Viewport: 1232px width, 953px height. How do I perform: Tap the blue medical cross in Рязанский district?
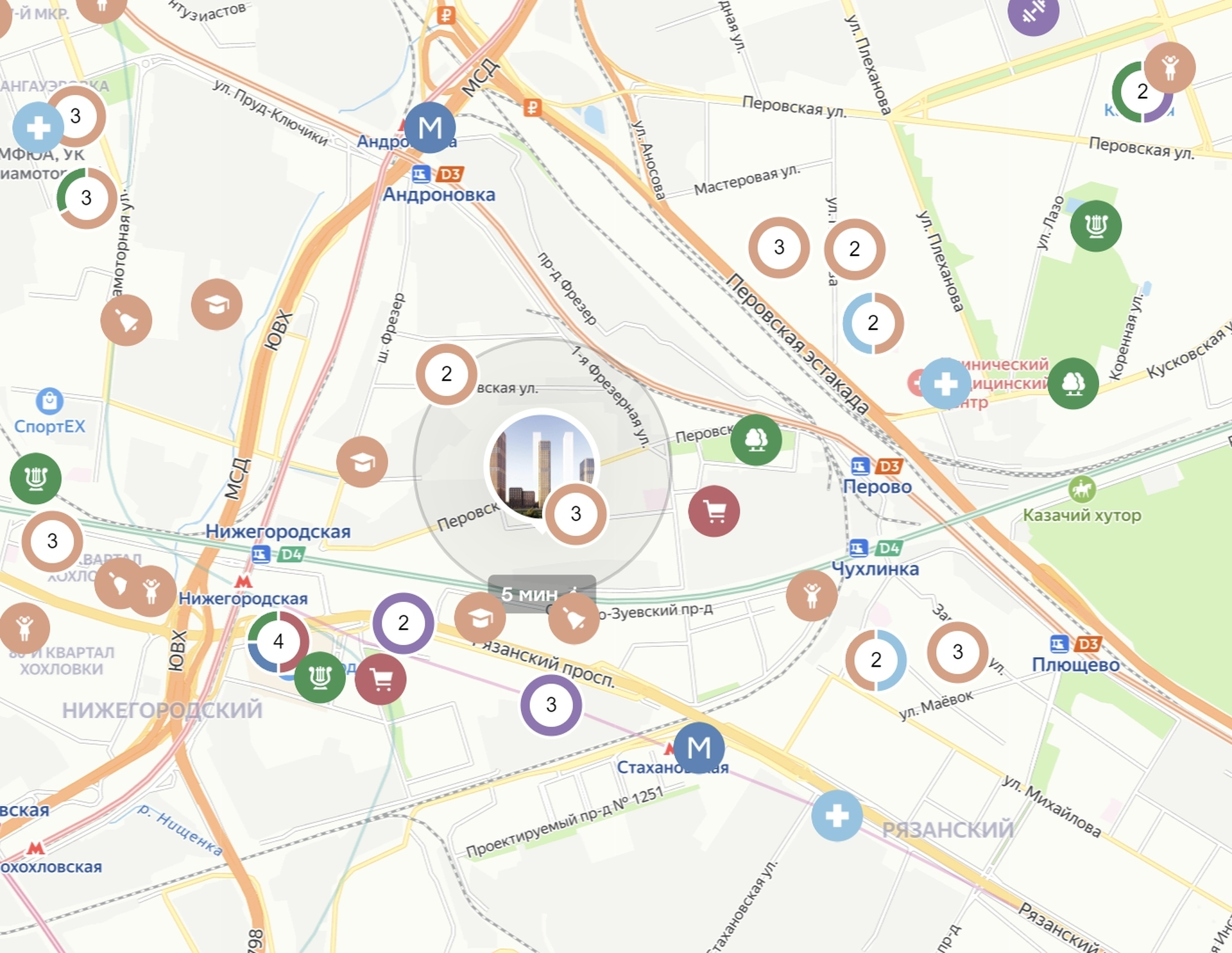tap(837, 816)
